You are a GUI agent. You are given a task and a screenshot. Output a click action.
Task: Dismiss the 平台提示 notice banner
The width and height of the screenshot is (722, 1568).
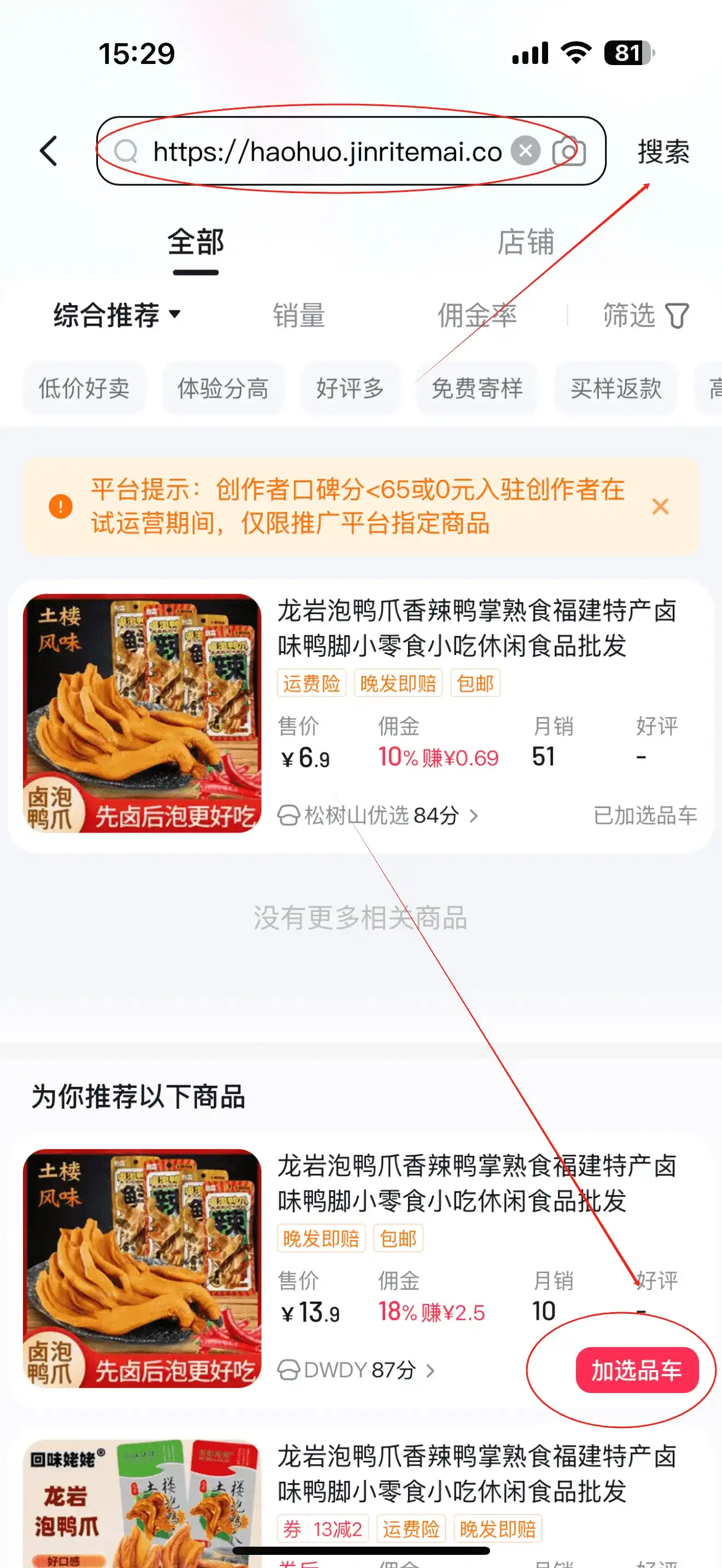660,506
